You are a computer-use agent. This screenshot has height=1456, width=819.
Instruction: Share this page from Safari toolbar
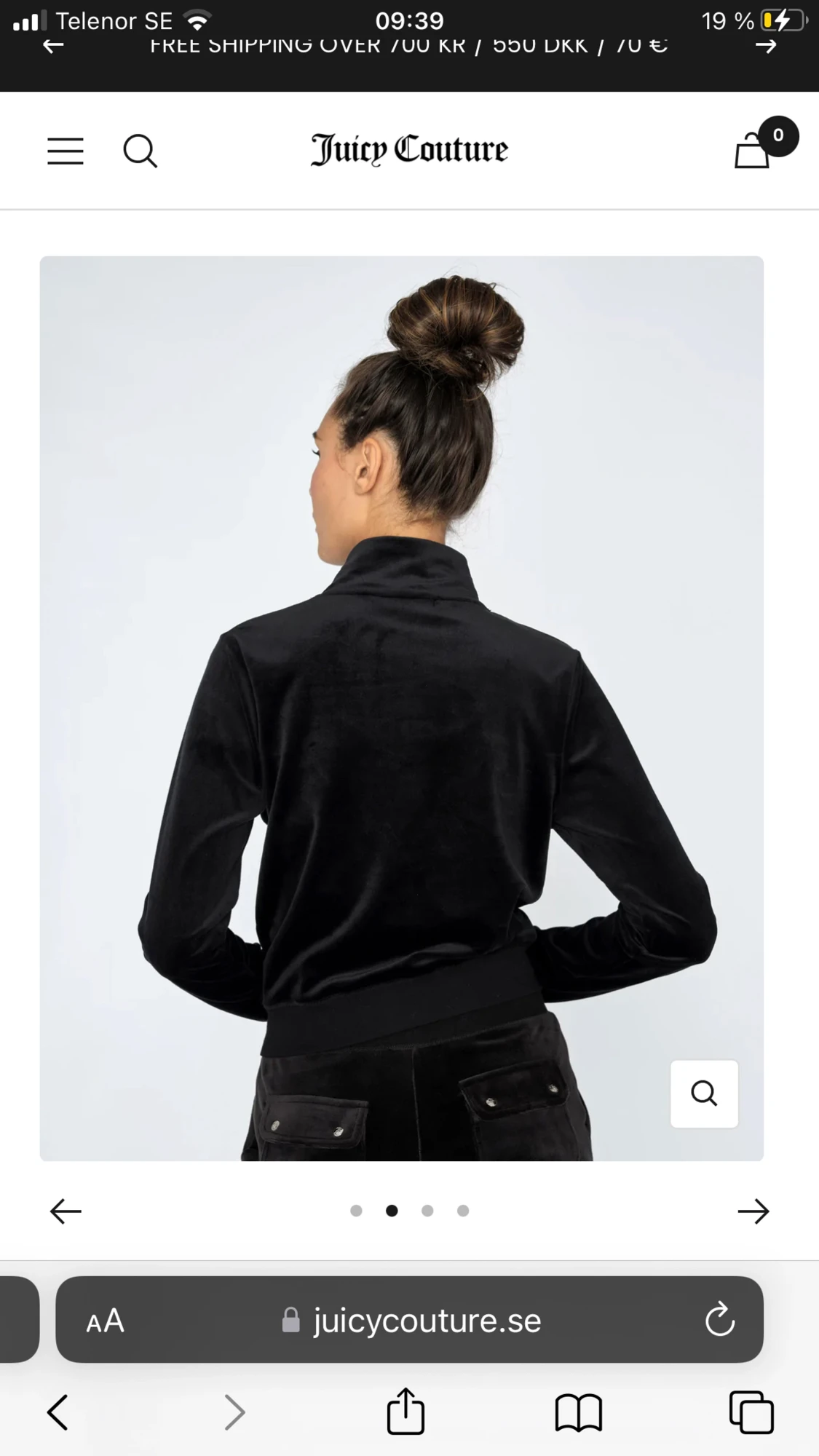405,1411
